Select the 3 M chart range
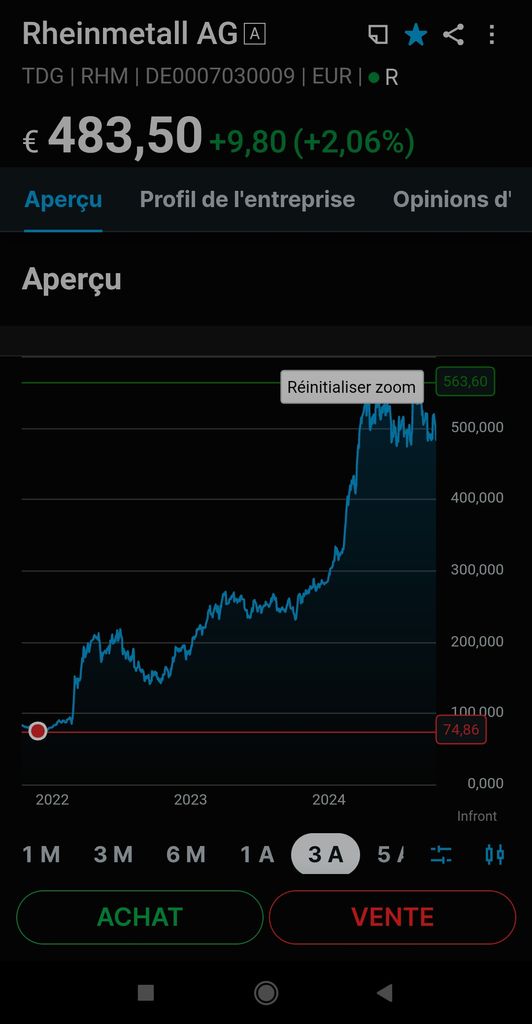The image size is (532, 1024). pyautogui.click(x=114, y=854)
